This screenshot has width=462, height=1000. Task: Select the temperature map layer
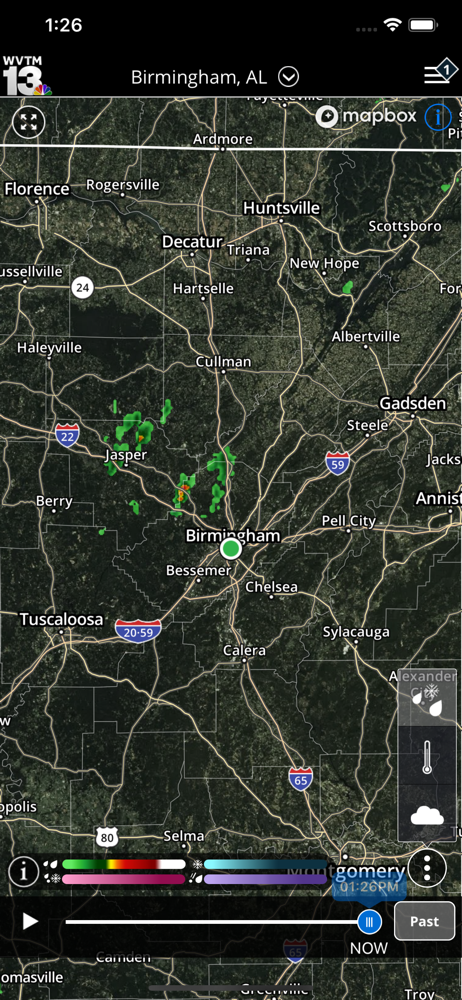coord(427,756)
